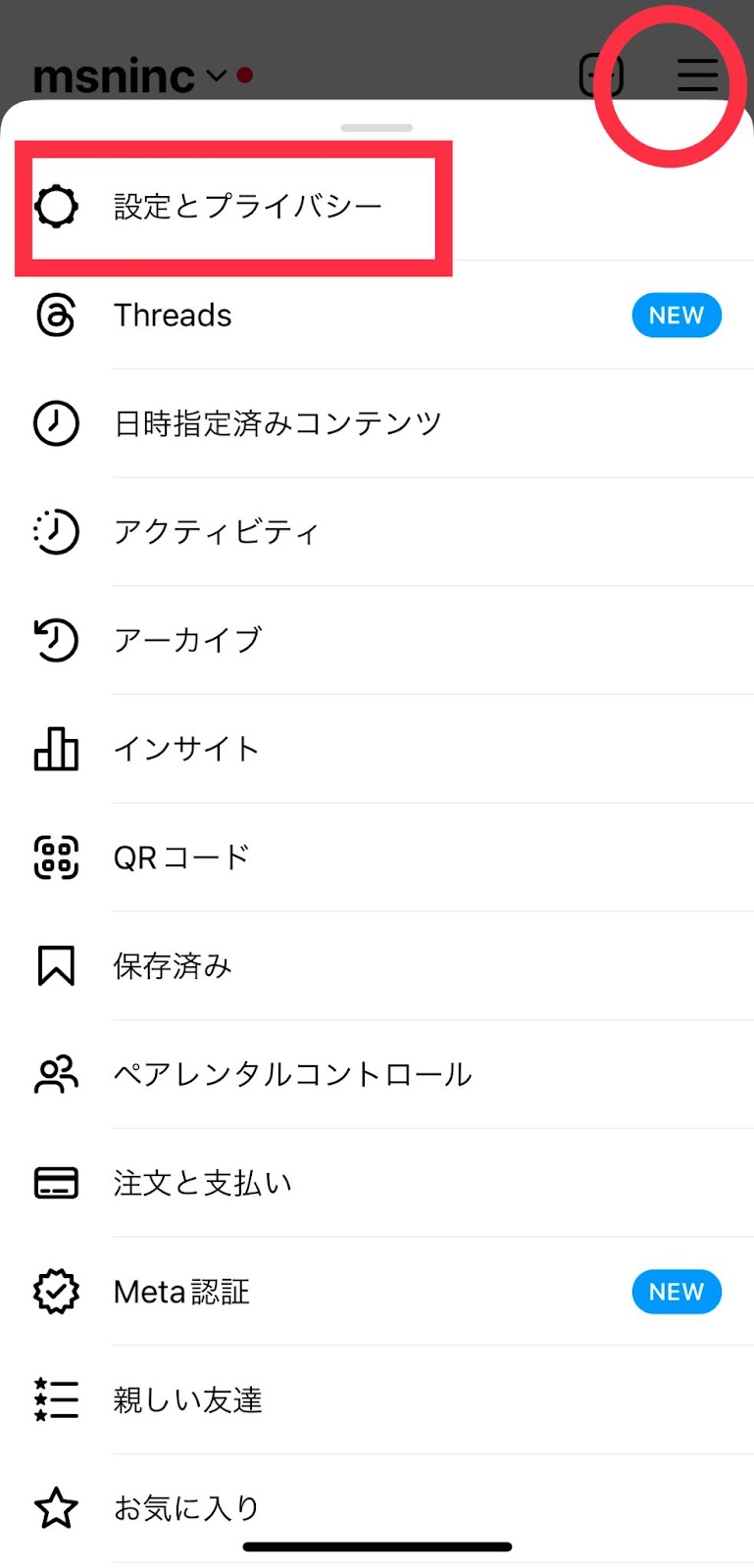Tap the create new post icon
Screen dimensions: 754x1568
click(x=601, y=74)
